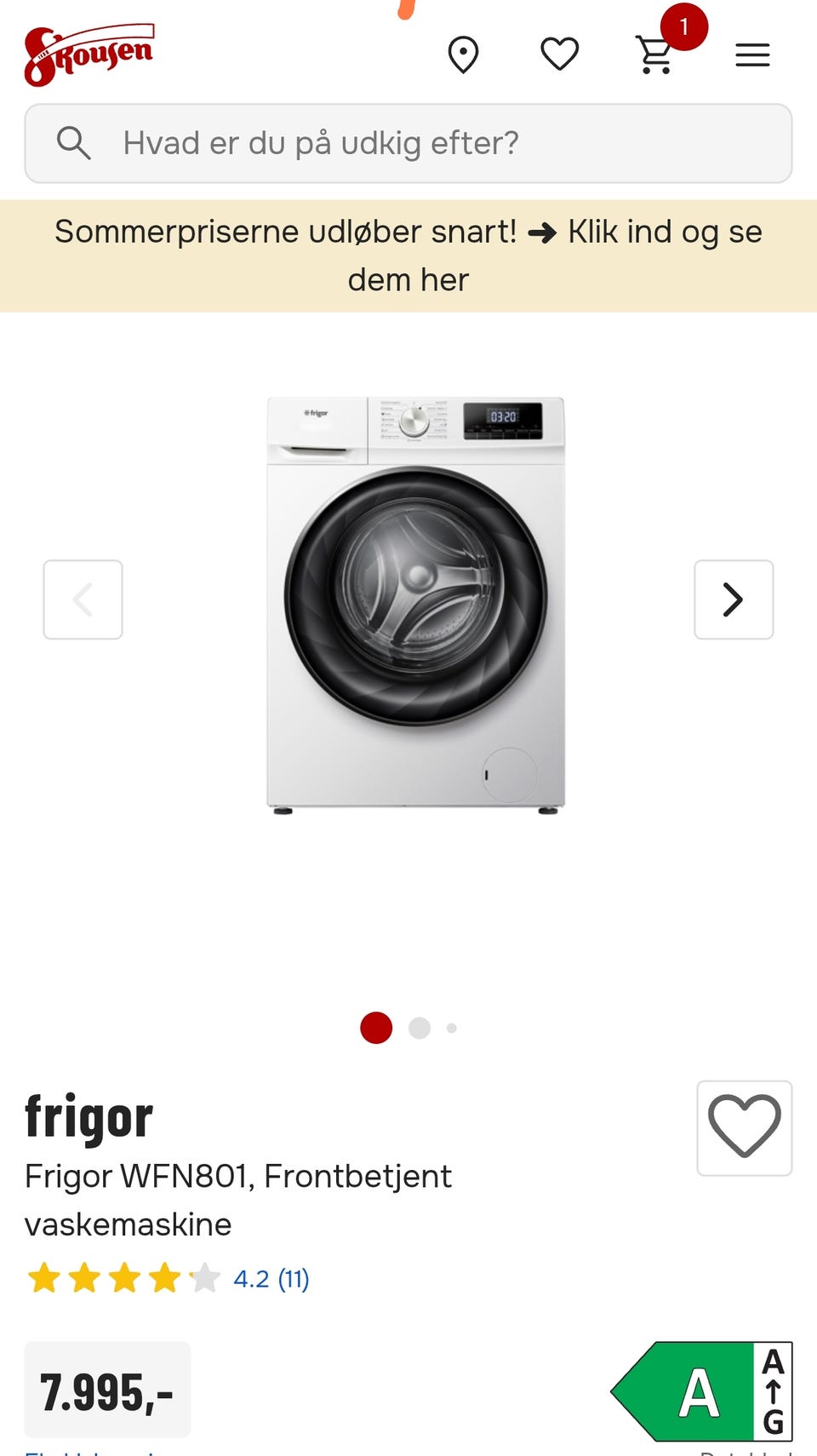The width and height of the screenshot is (817, 1456).
Task: Jump to the second image dot
Action: coord(420,1028)
